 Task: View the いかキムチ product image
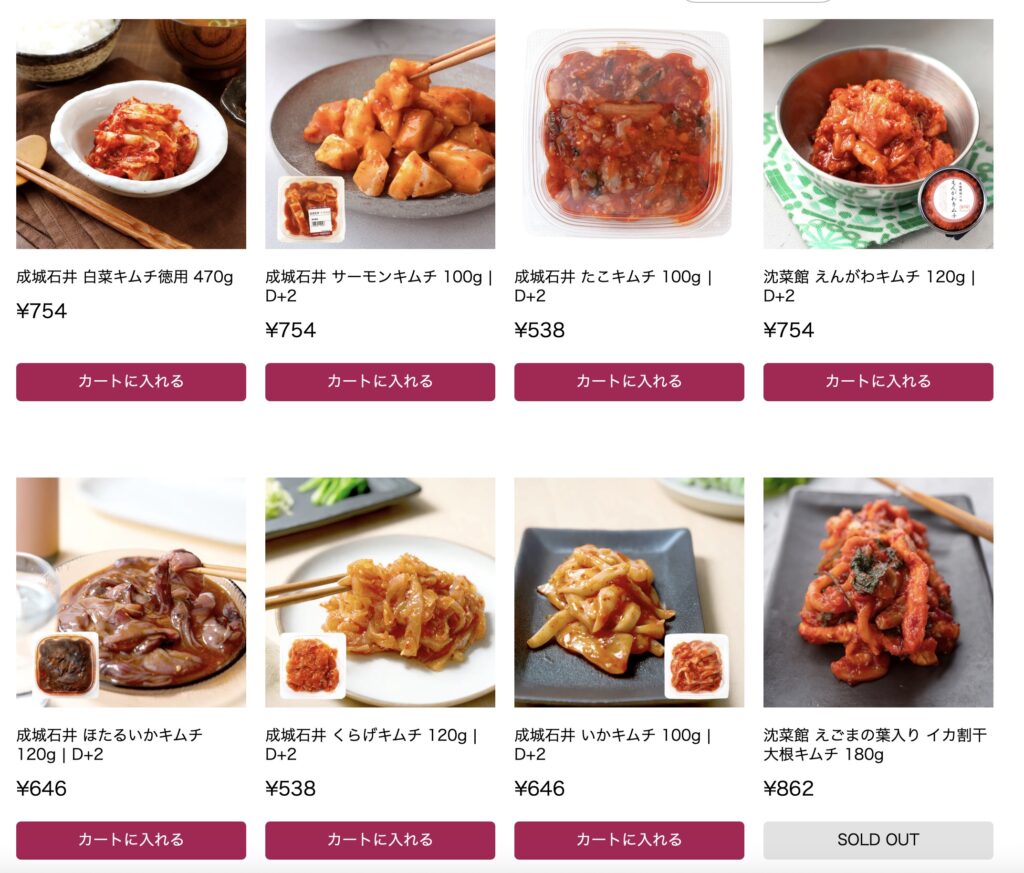(629, 592)
